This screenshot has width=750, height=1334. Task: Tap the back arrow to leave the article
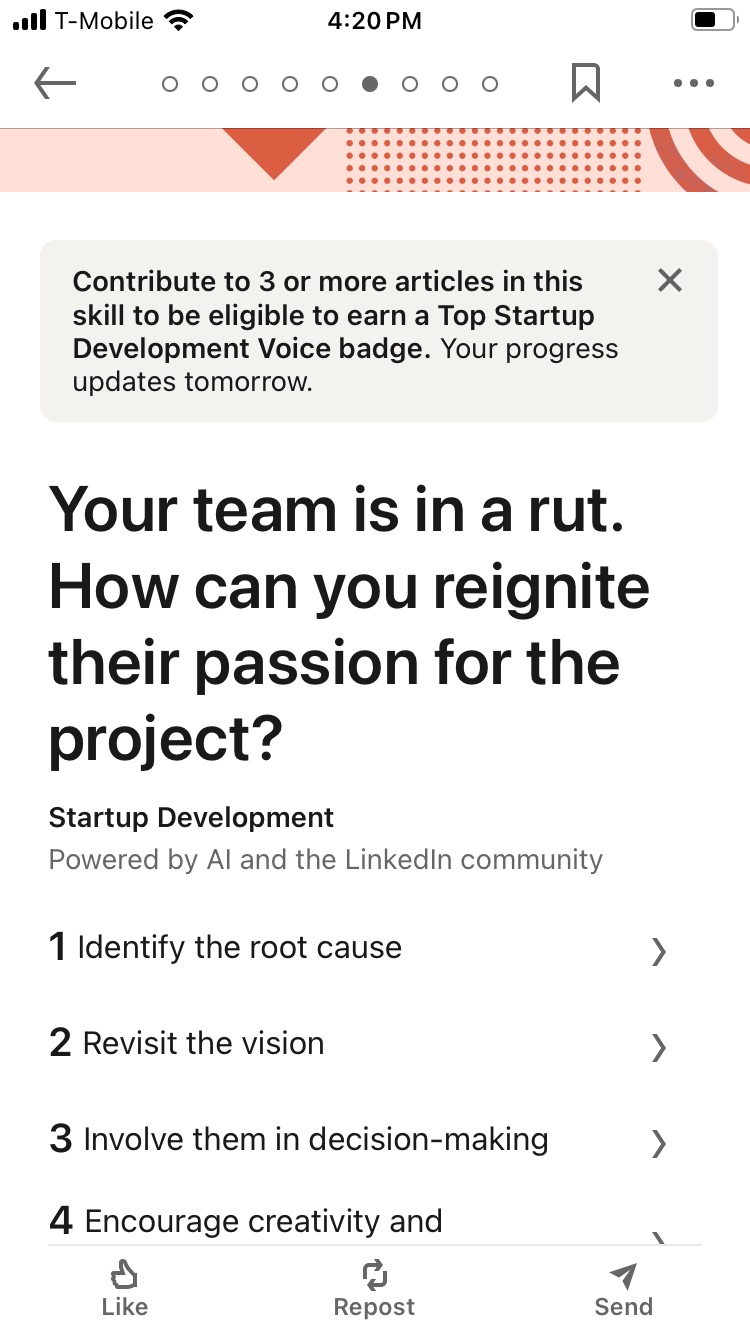55,83
